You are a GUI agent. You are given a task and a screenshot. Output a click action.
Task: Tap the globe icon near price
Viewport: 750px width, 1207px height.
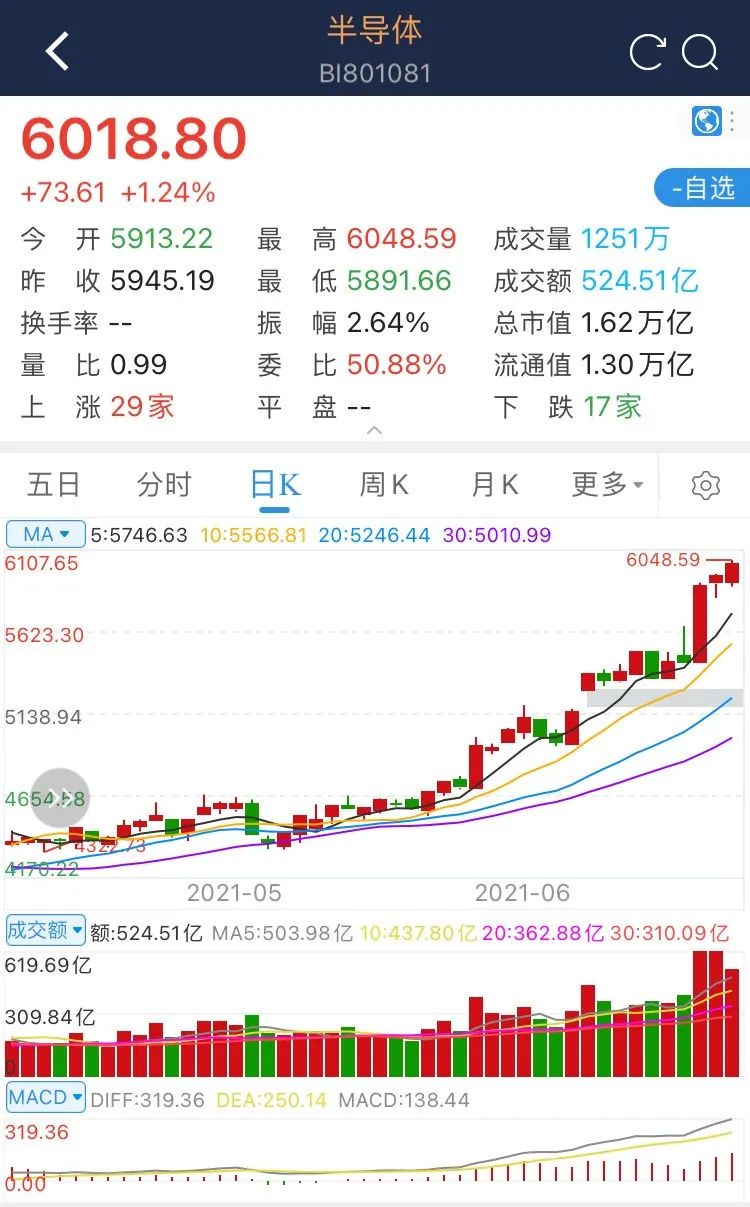707,122
